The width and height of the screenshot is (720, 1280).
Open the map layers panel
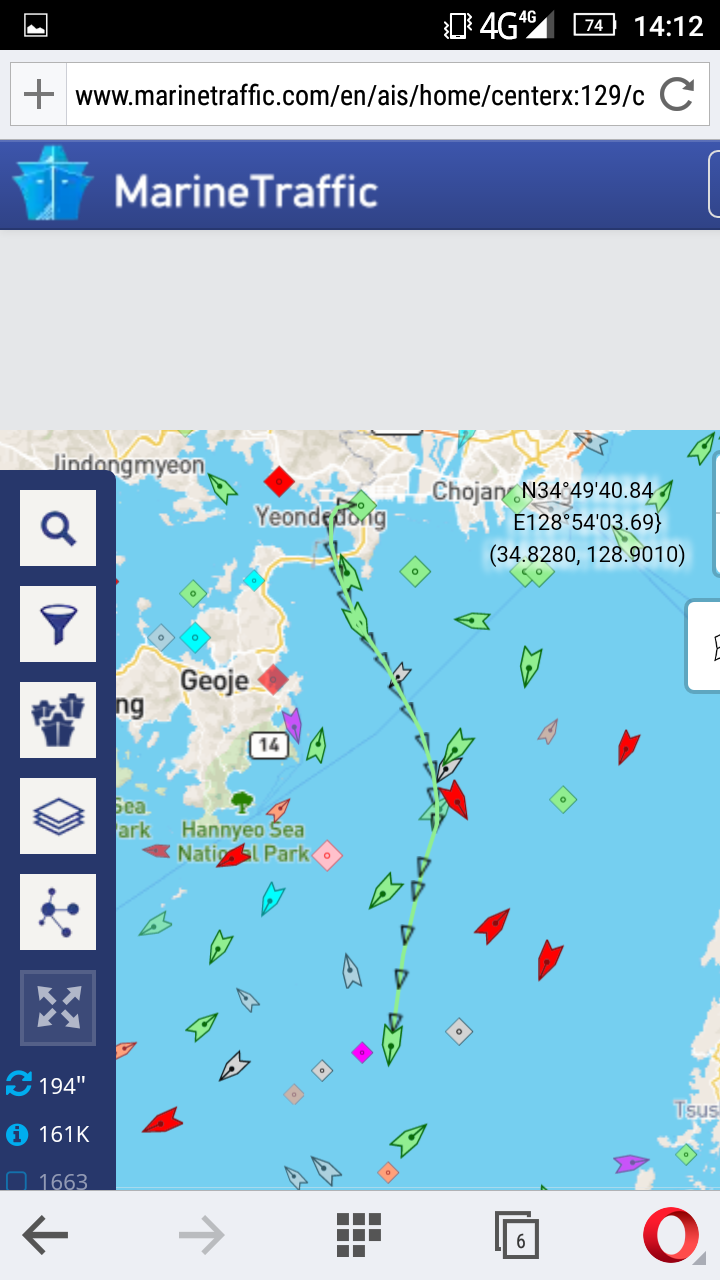58,816
